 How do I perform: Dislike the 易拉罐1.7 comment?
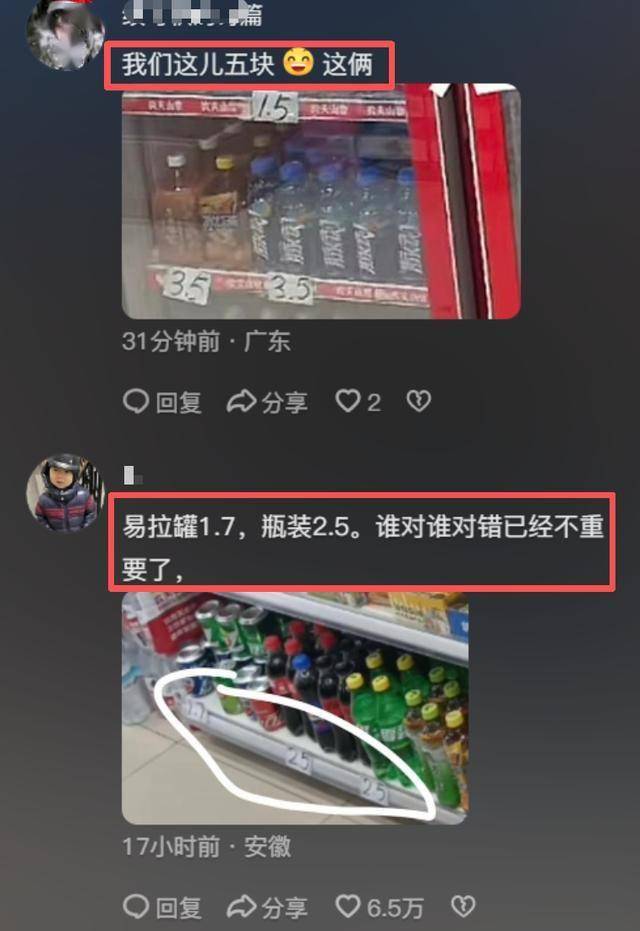coord(462,907)
